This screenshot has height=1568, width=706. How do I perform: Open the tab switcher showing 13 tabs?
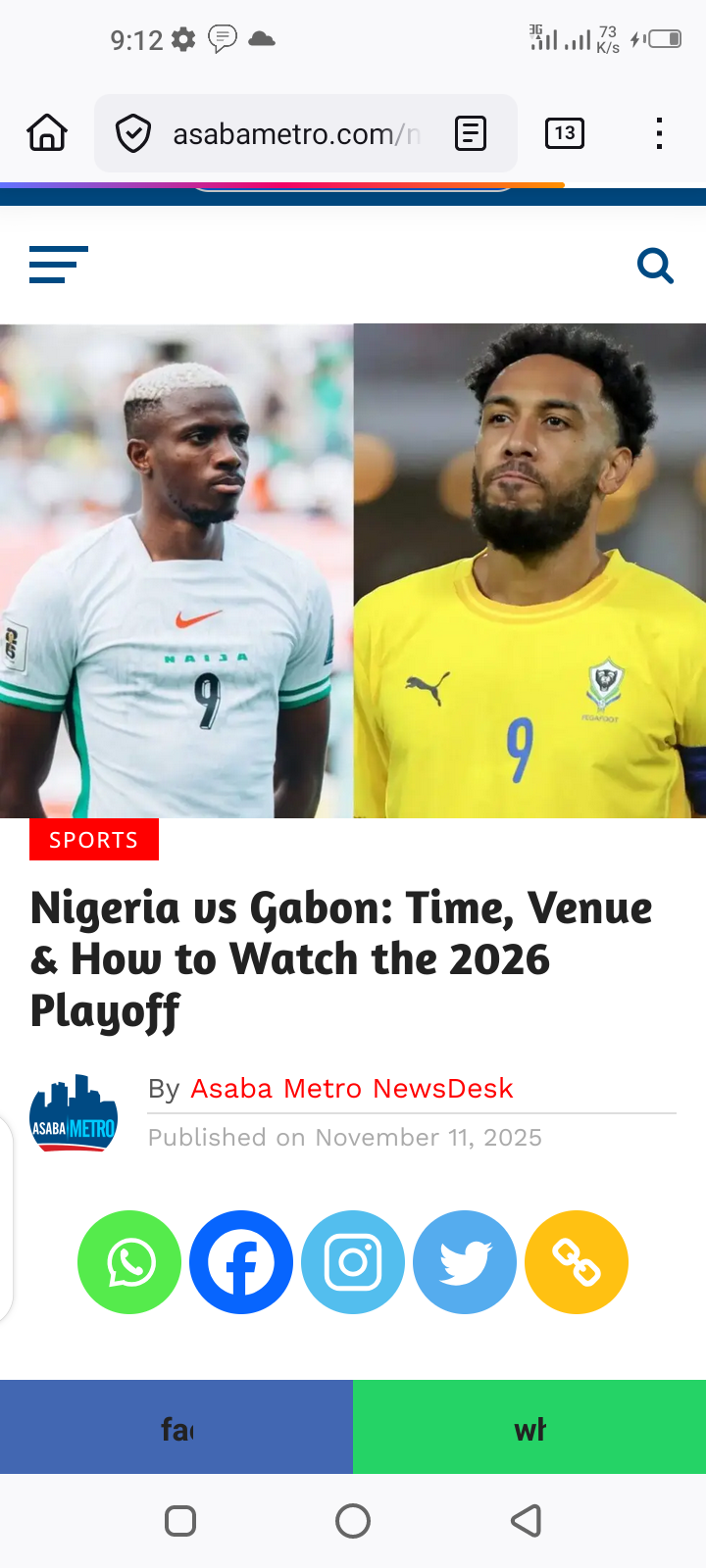click(x=564, y=133)
